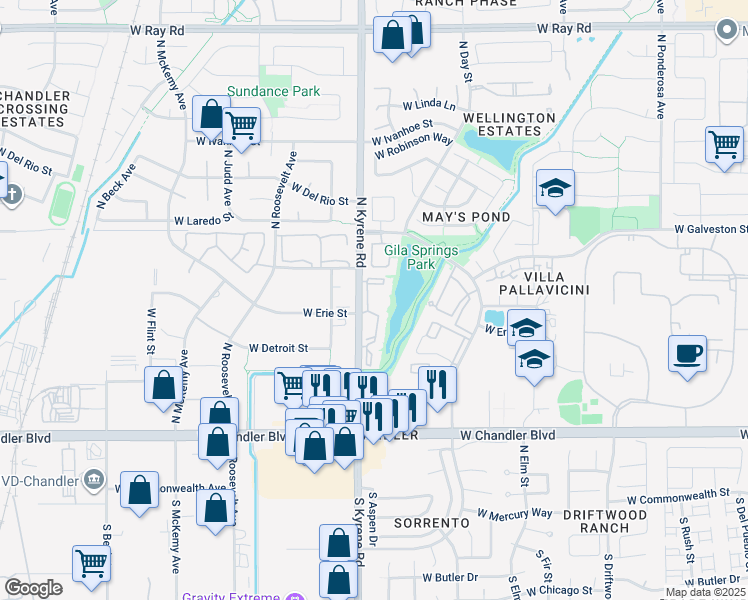Screen dimensions: 748x600
Task: Tap the shopping cart marker beside Sundance Park
Action: pyautogui.click(x=242, y=127)
